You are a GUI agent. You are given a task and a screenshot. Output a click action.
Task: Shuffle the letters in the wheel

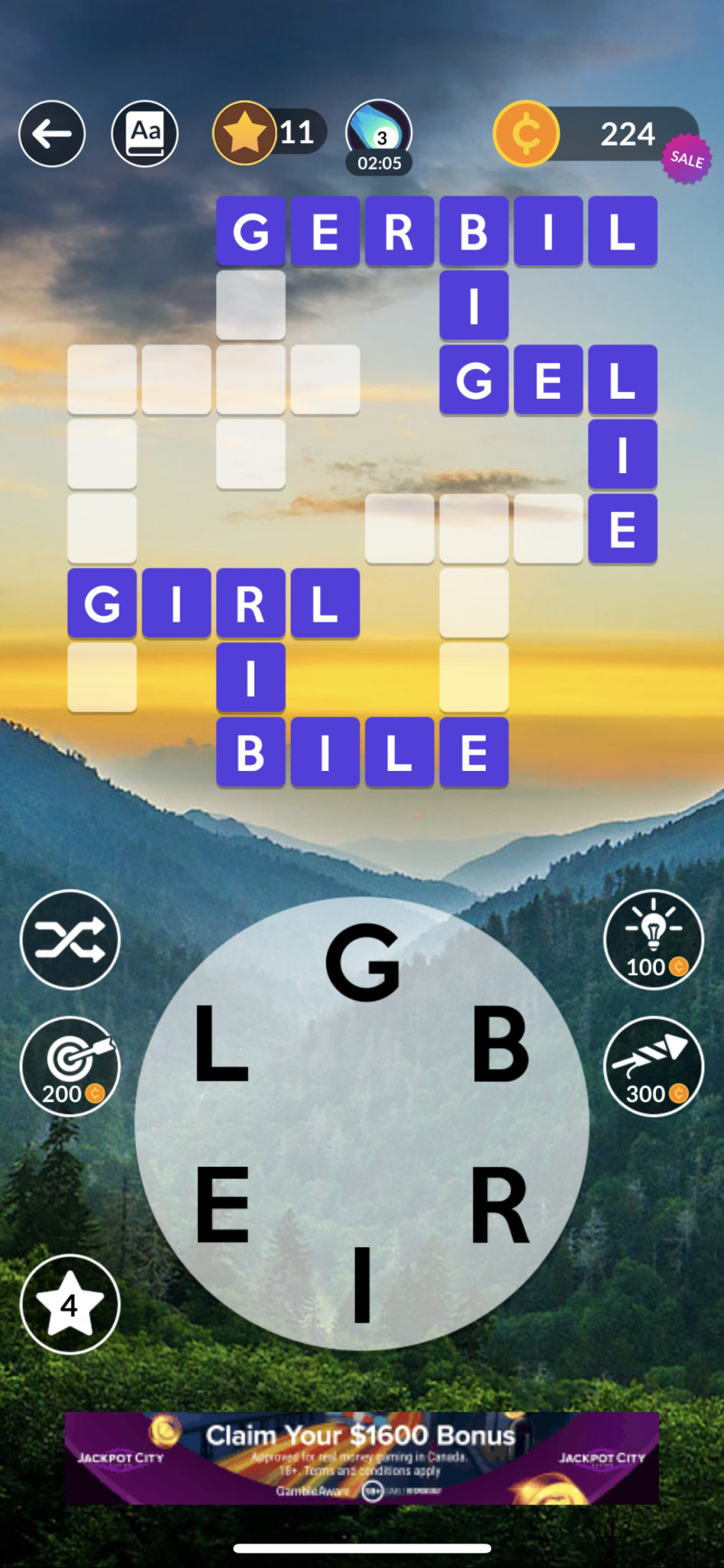click(70, 939)
